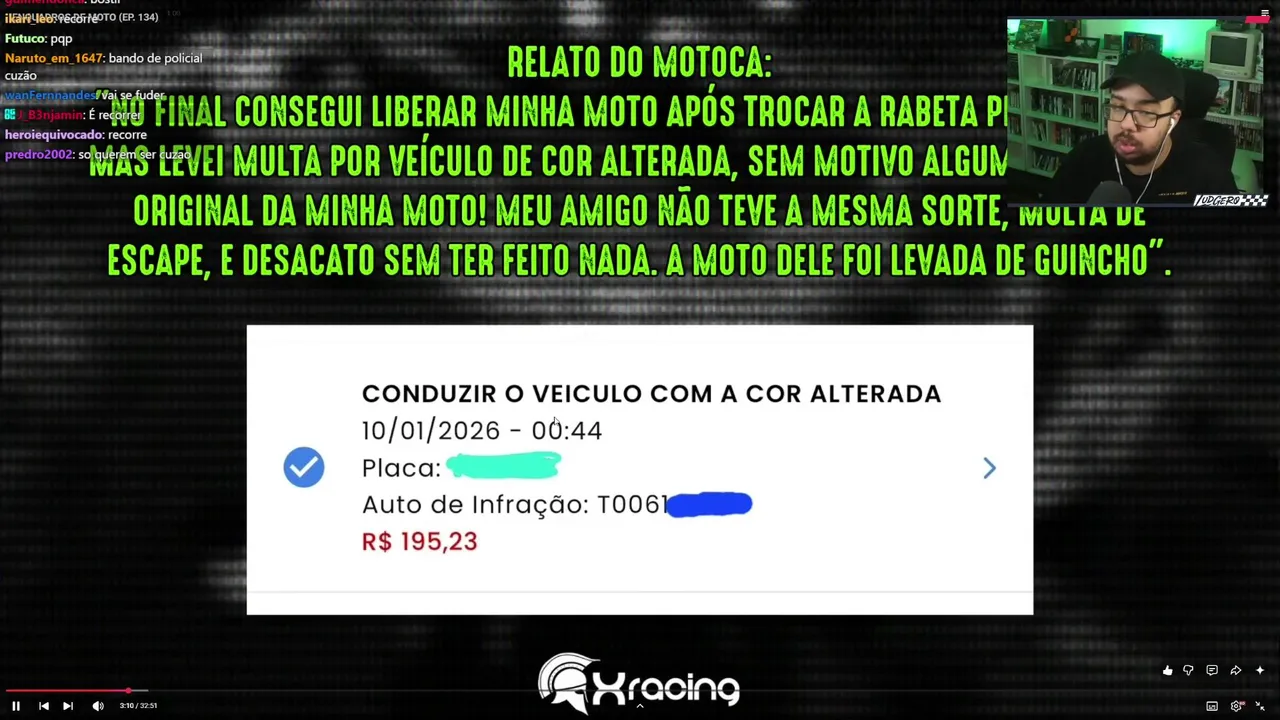Open the sparkle Ask feature
This screenshot has height=720, width=1280.
tap(1260, 670)
